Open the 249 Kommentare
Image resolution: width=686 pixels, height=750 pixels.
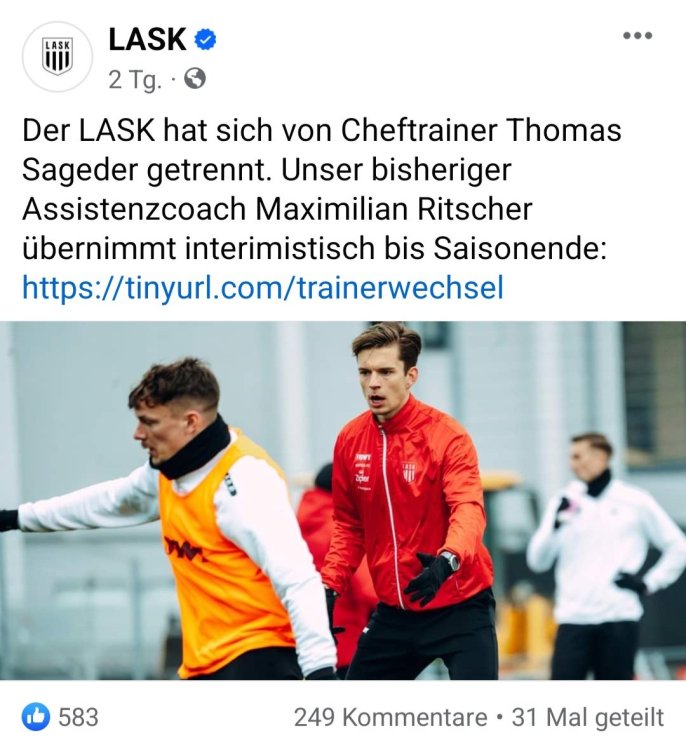point(387,717)
